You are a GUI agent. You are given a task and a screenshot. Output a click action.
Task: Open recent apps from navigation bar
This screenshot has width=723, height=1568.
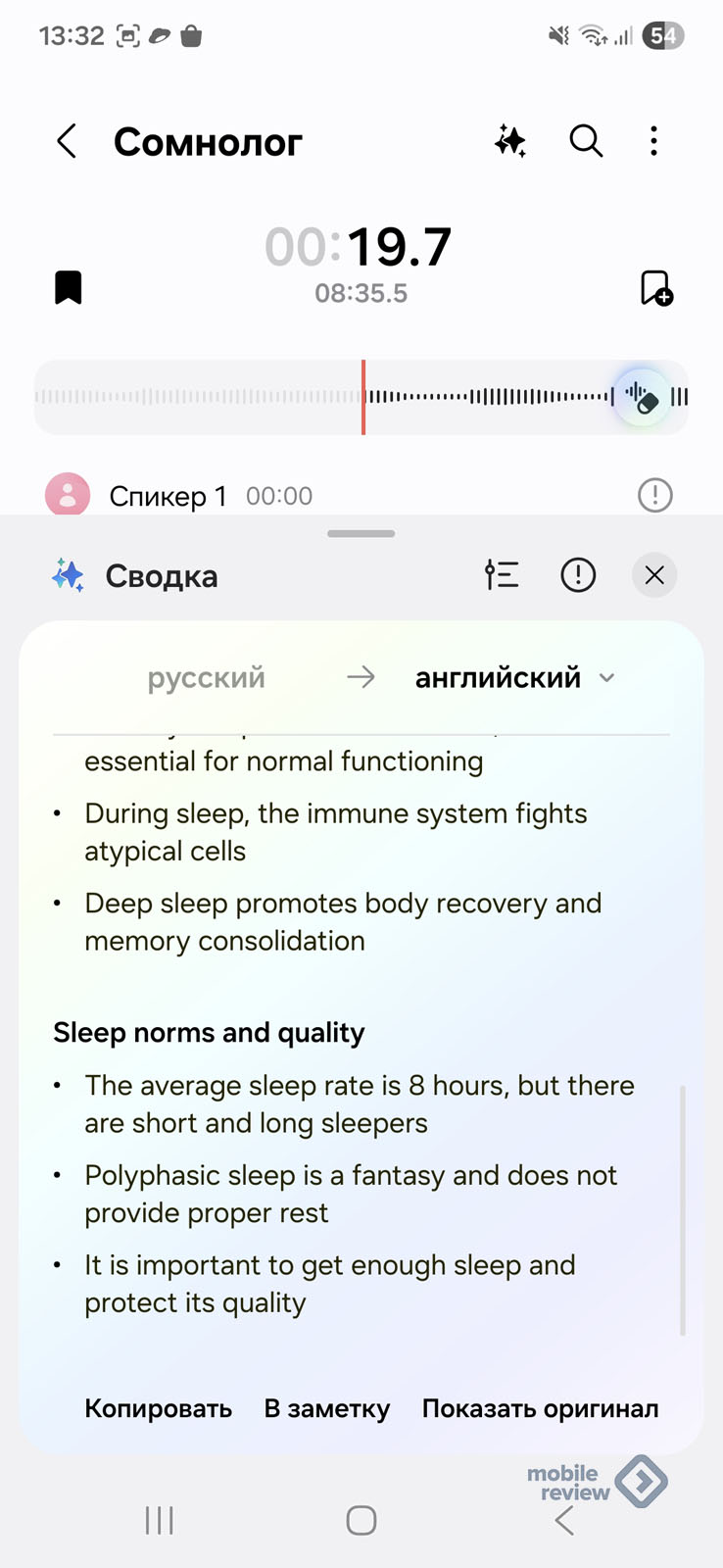click(x=159, y=1520)
